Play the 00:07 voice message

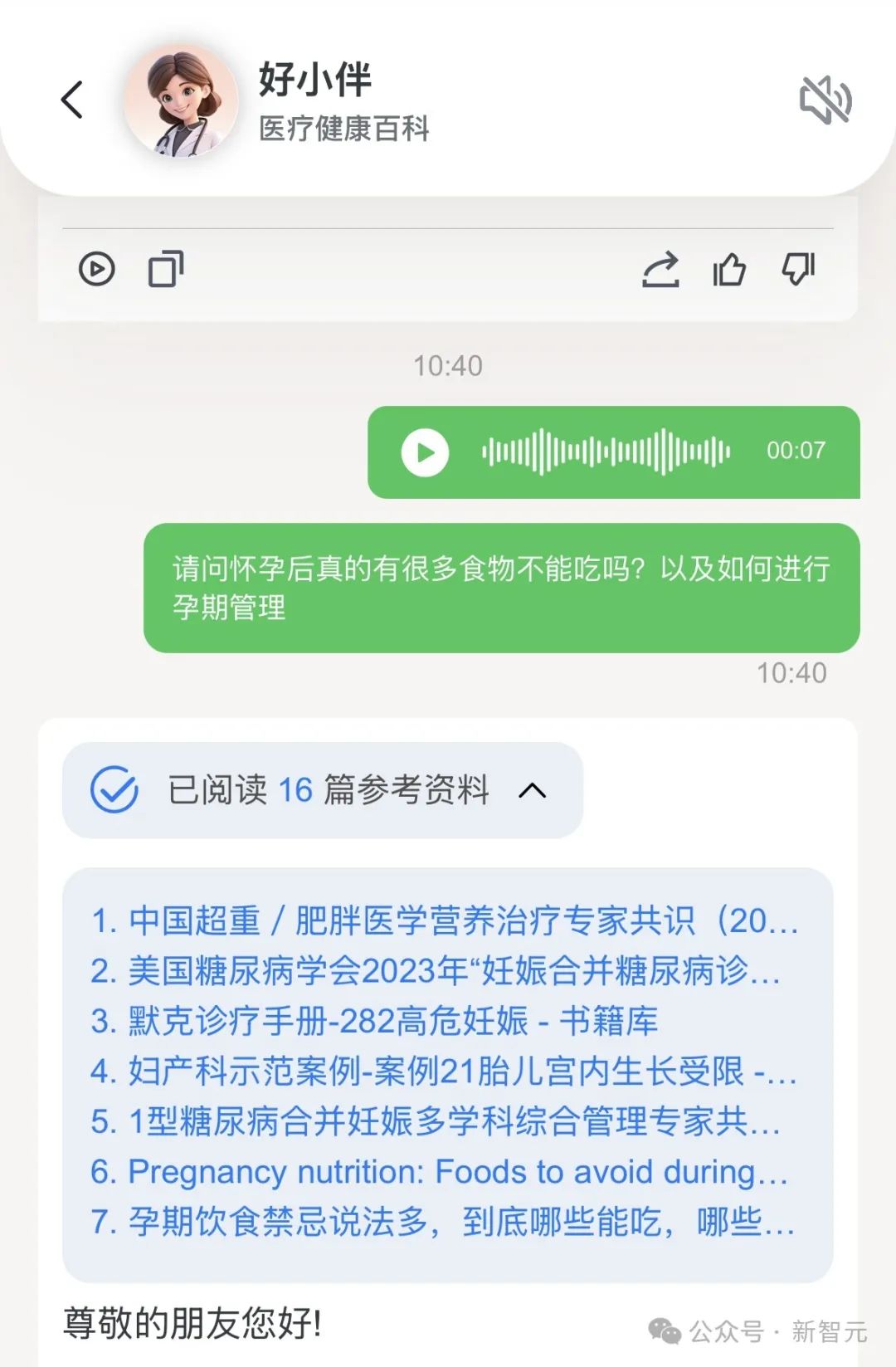[x=426, y=452]
